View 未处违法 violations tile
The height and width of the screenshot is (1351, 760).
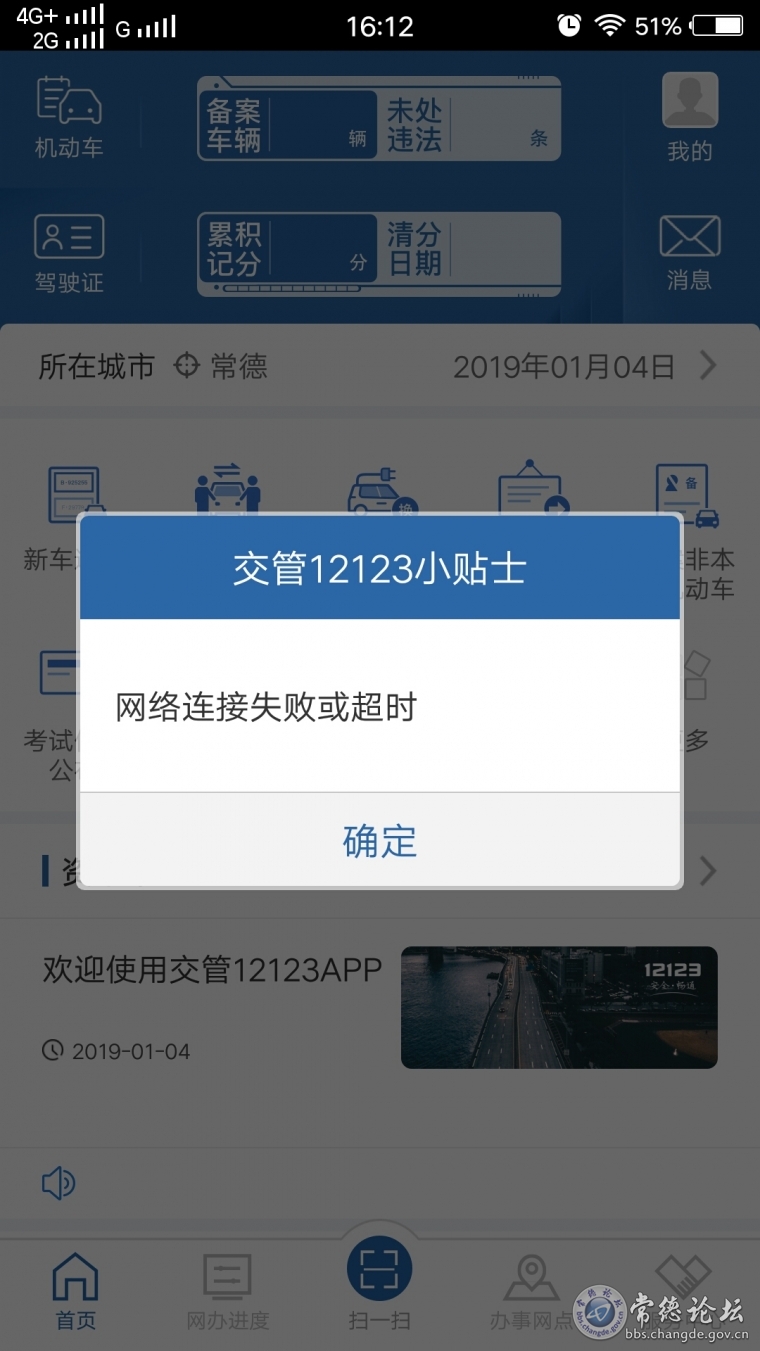tap(468, 126)
